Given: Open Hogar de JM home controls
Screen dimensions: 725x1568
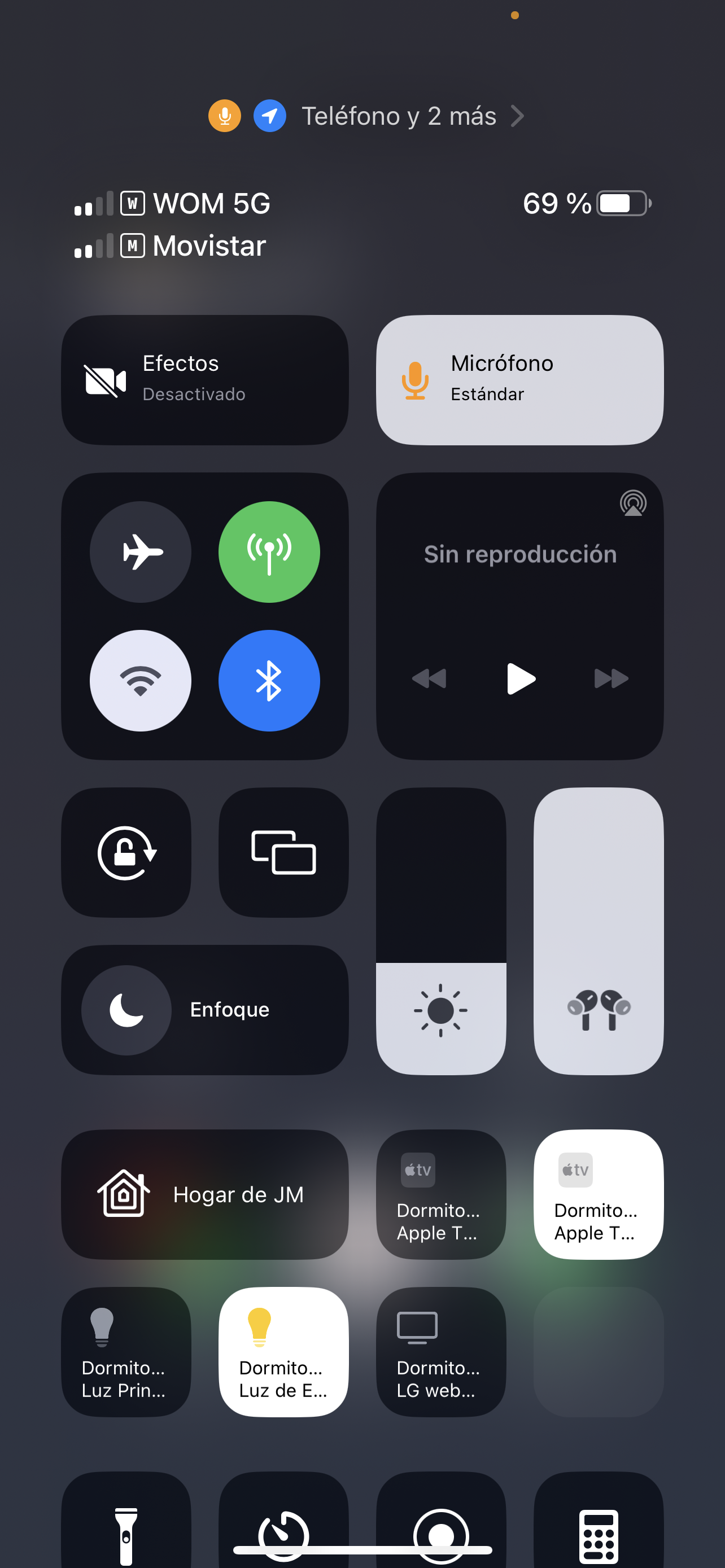Looking at the screenshot, I should click(x=204, y=1194).
